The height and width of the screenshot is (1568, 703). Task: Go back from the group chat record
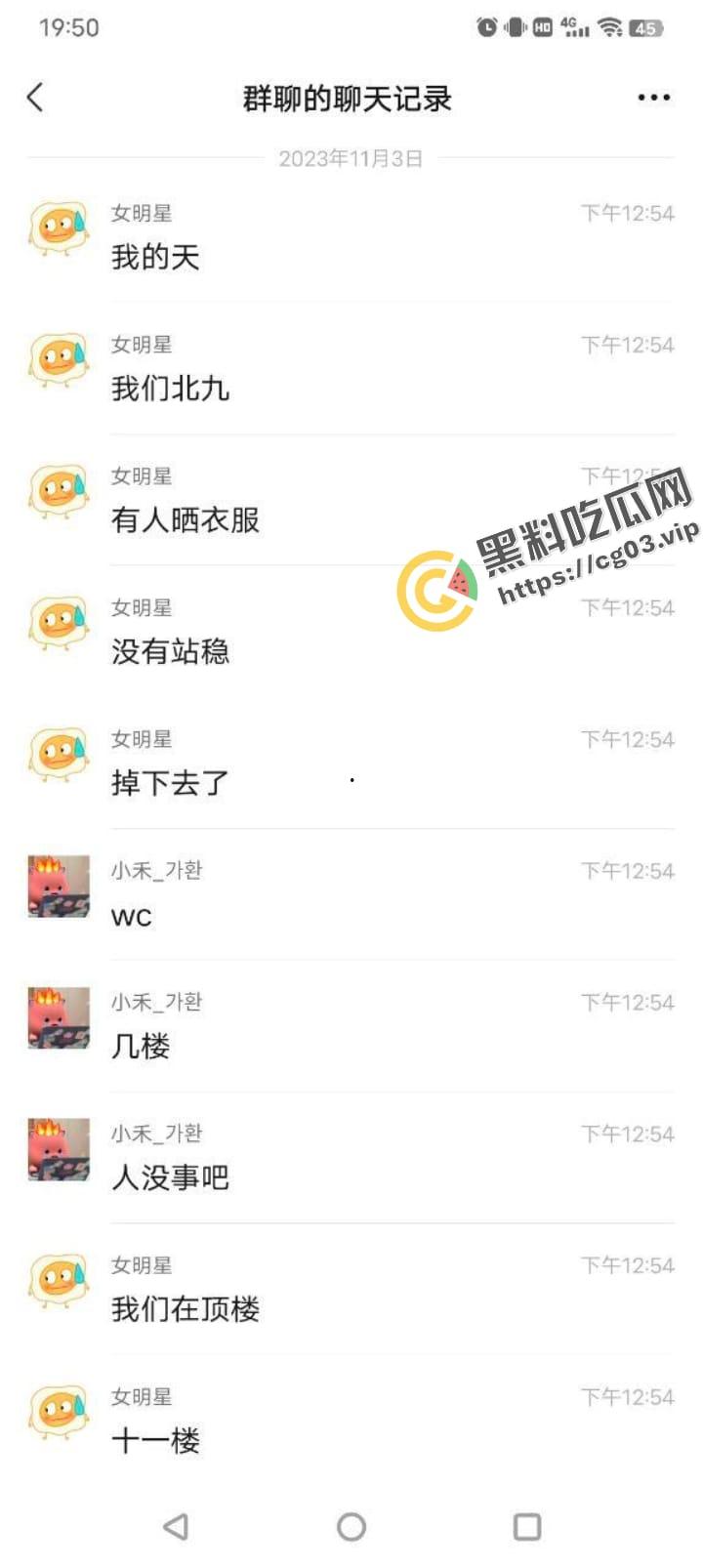[x=36, y=98]
